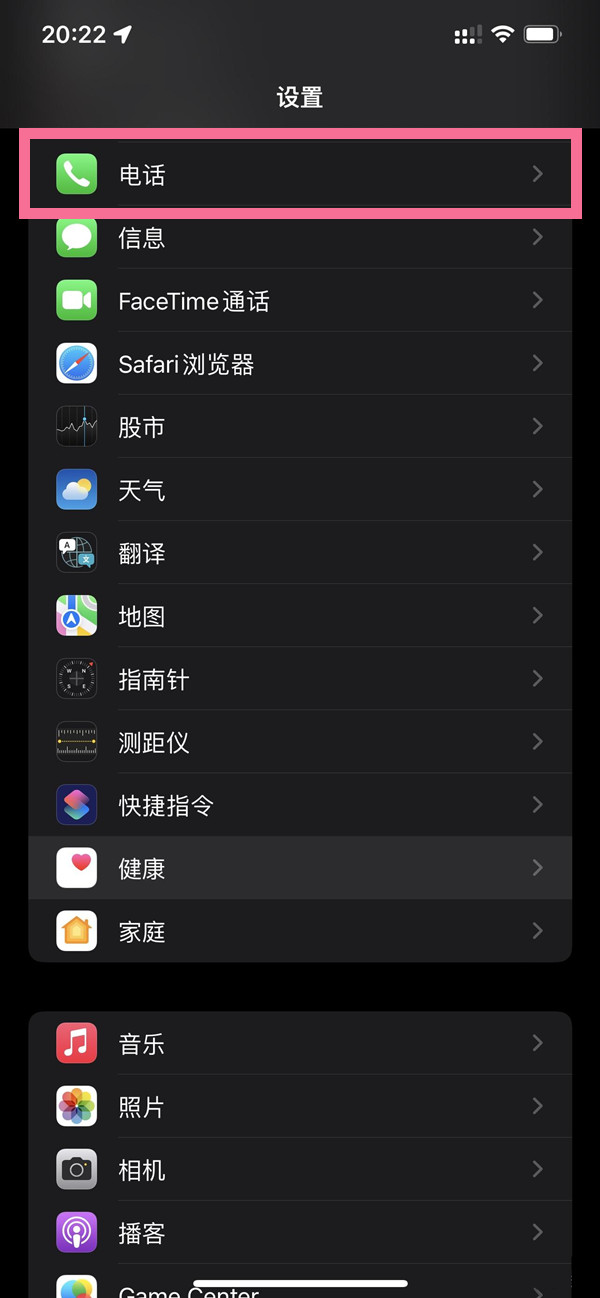Viewport: 600px width, 1298px height.
Task: Go to FaceTime通话 settings
Action: point(300,301)
